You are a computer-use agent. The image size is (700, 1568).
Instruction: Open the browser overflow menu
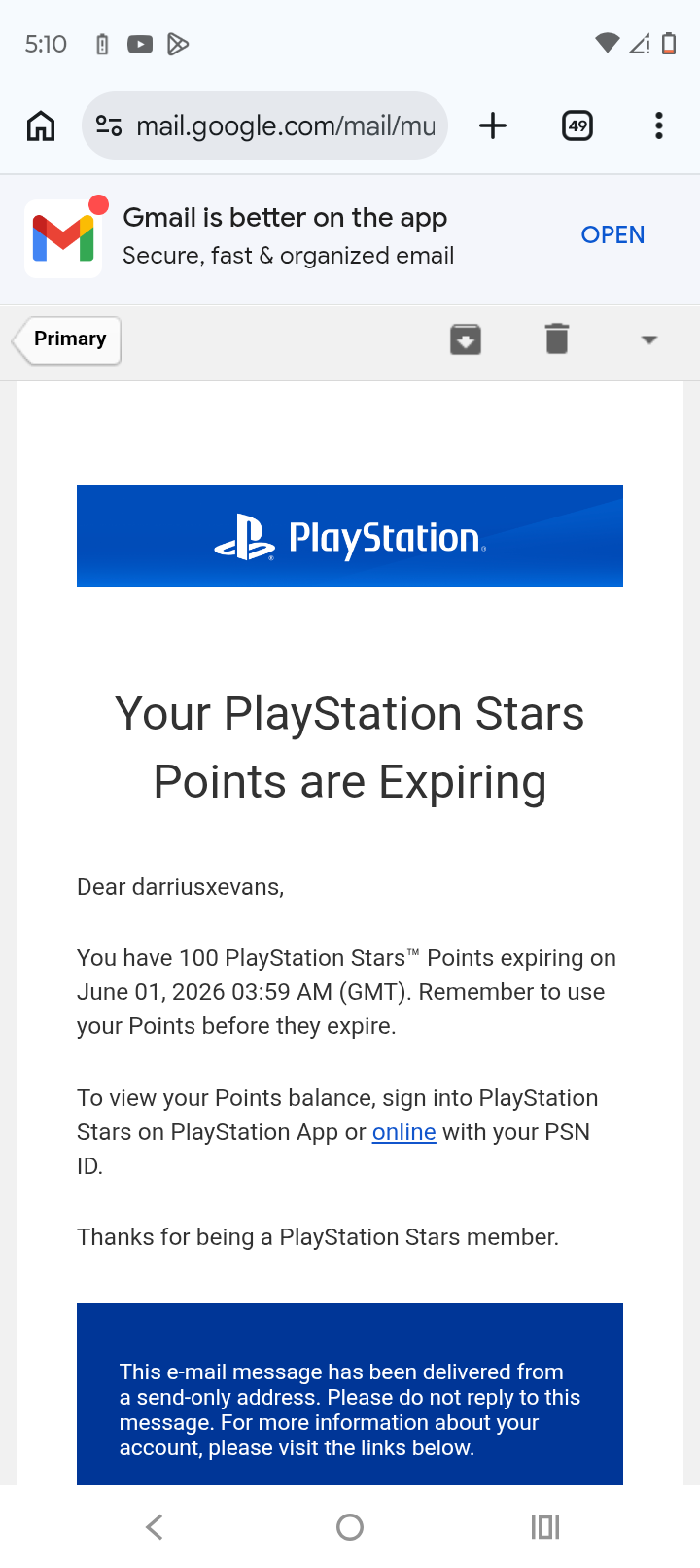coord(659,125)
